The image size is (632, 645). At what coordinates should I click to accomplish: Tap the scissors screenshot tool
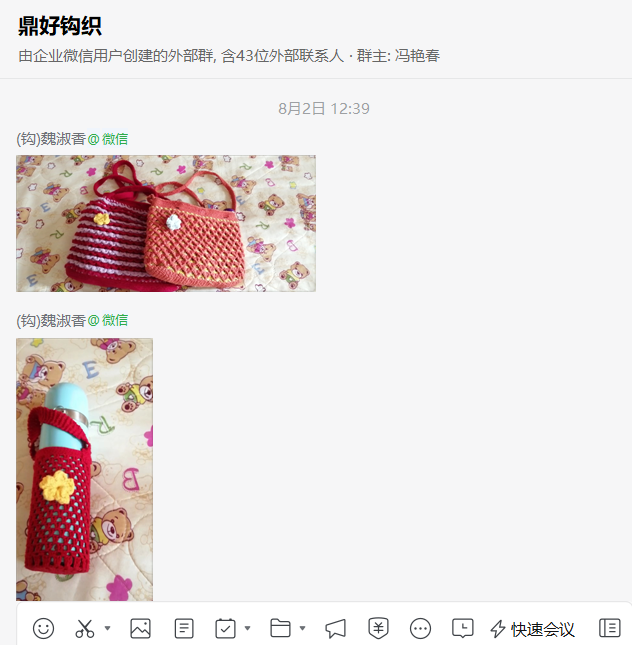(x=85, y=628)
